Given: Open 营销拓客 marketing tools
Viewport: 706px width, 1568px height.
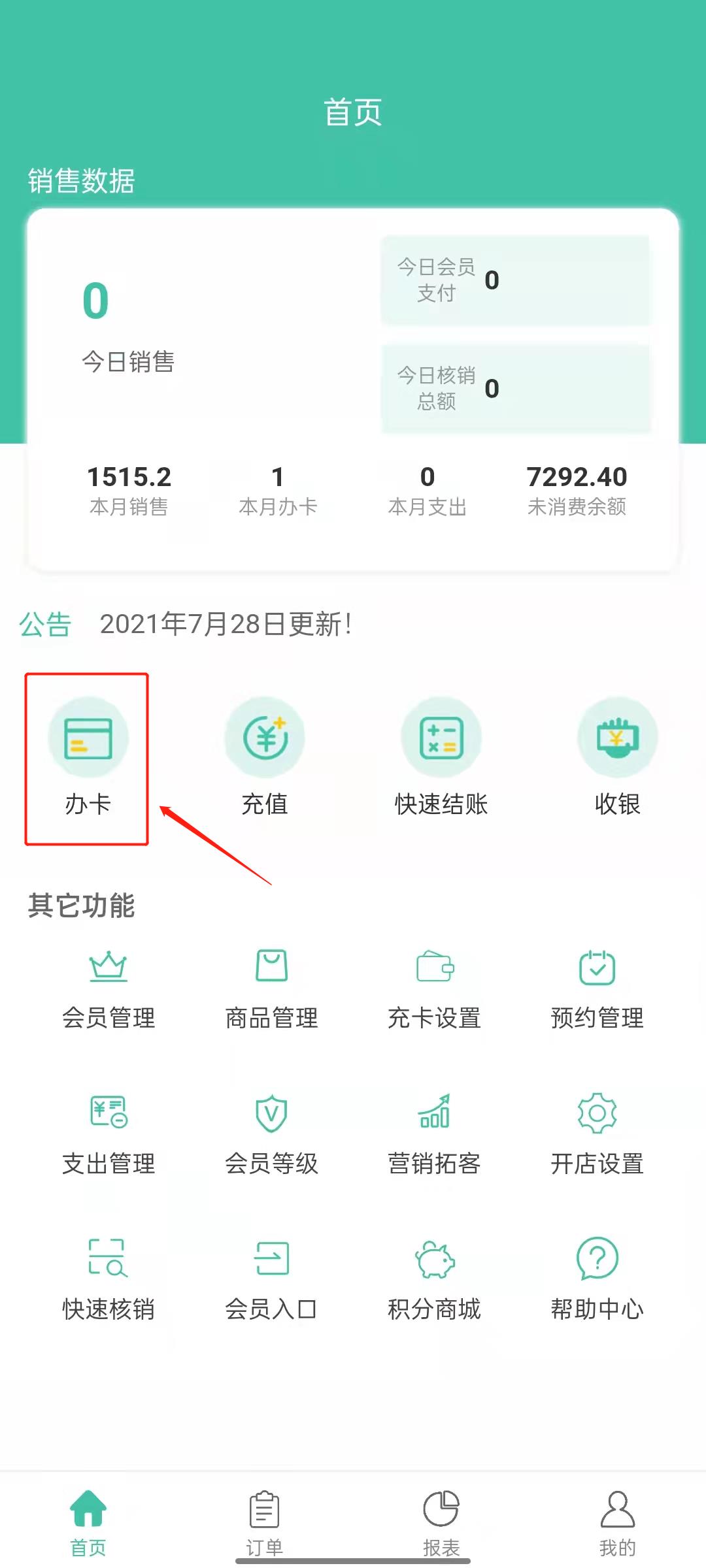Looking at the screenshot, I should click(435, 1134).
